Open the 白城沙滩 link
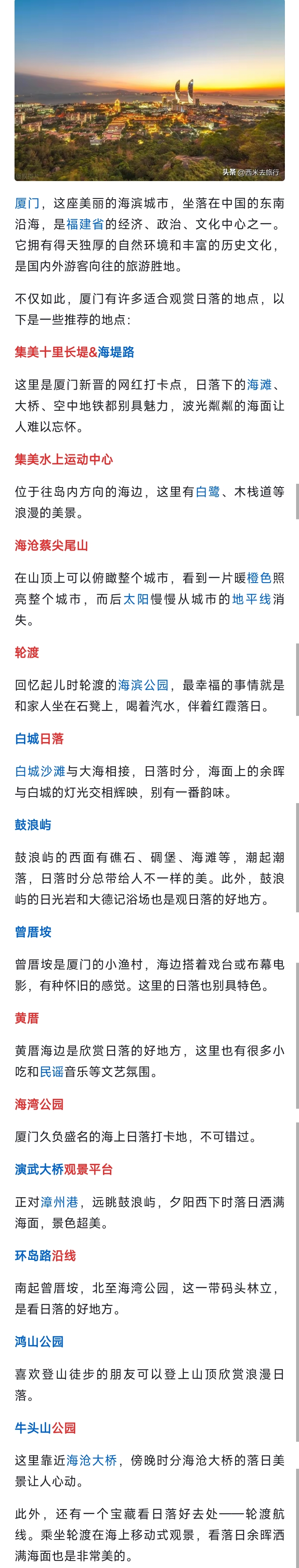 coord(40,771)
